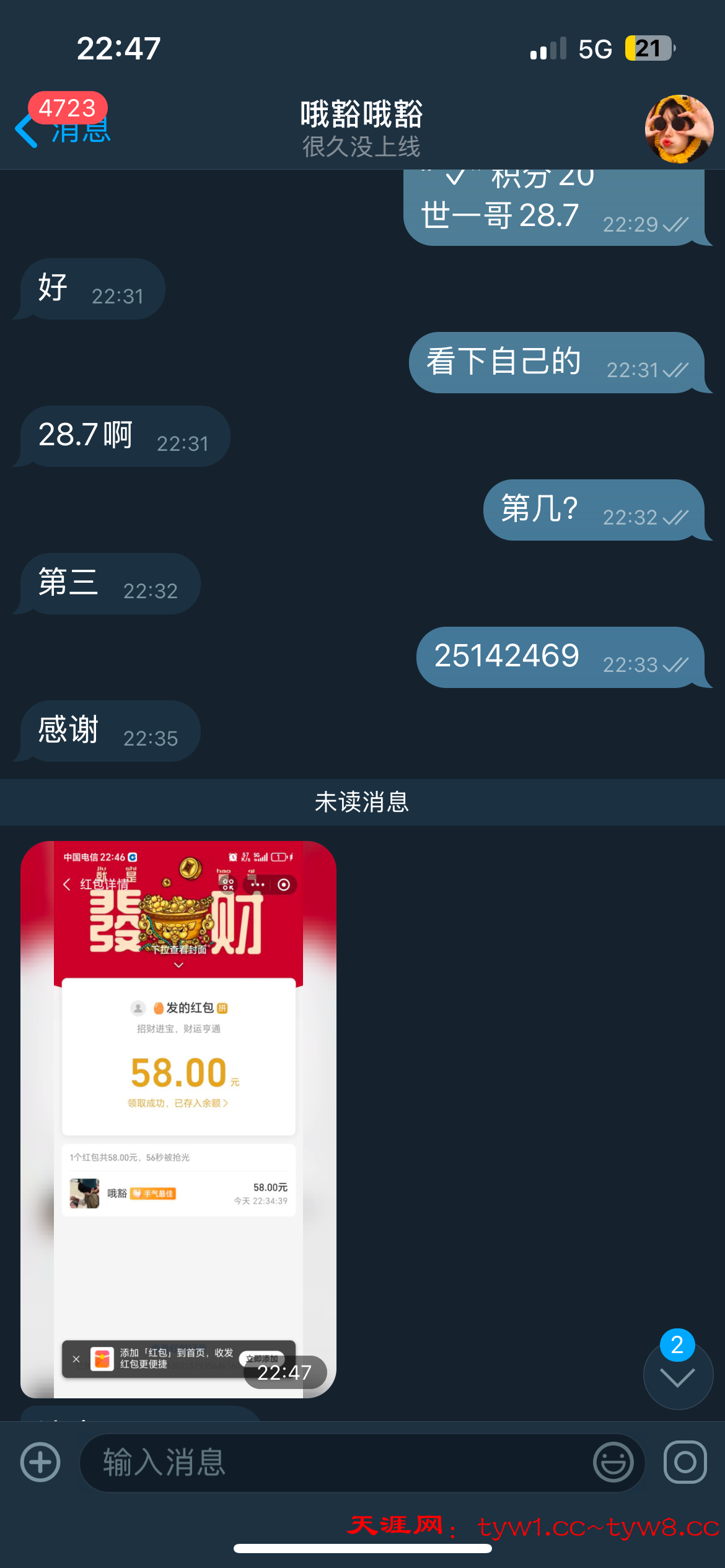Open 哦豁哦豁 profile avatar
This screenshot has width=725, height=1568.
click(679, 129)
